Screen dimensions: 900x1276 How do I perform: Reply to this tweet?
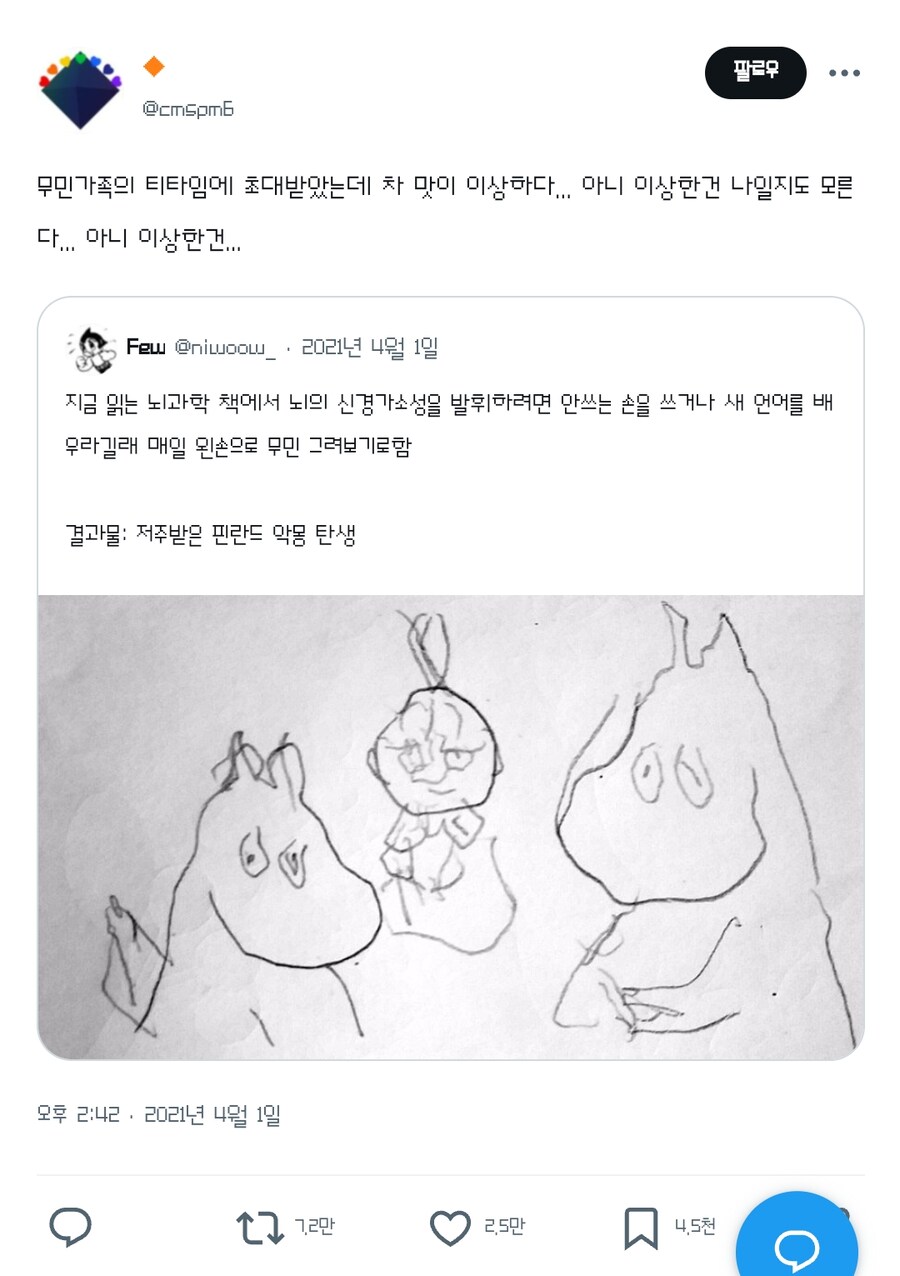pyautogui.click(x=70, y=1227)
